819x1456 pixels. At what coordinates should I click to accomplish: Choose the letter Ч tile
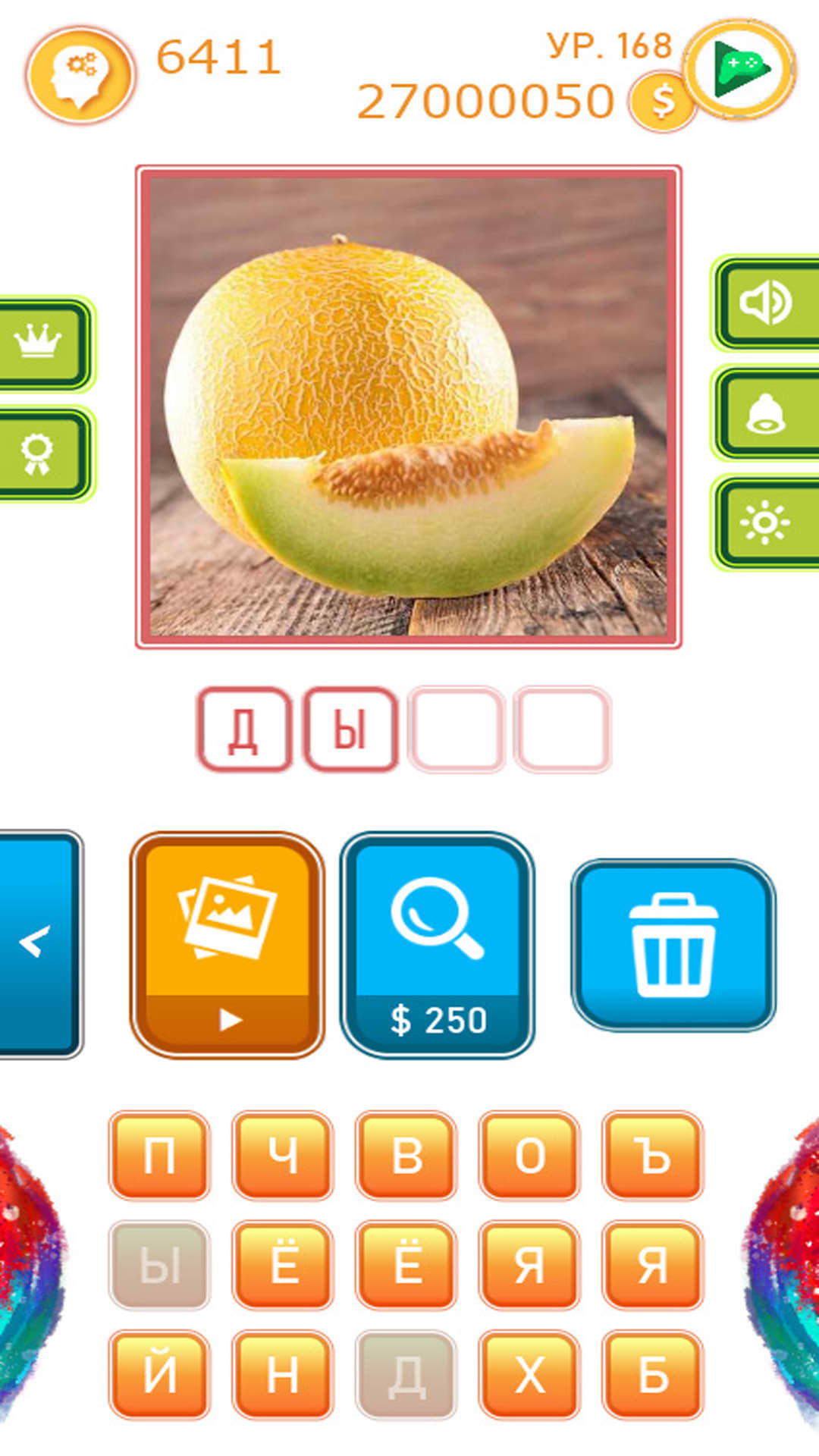[282, 1156]
